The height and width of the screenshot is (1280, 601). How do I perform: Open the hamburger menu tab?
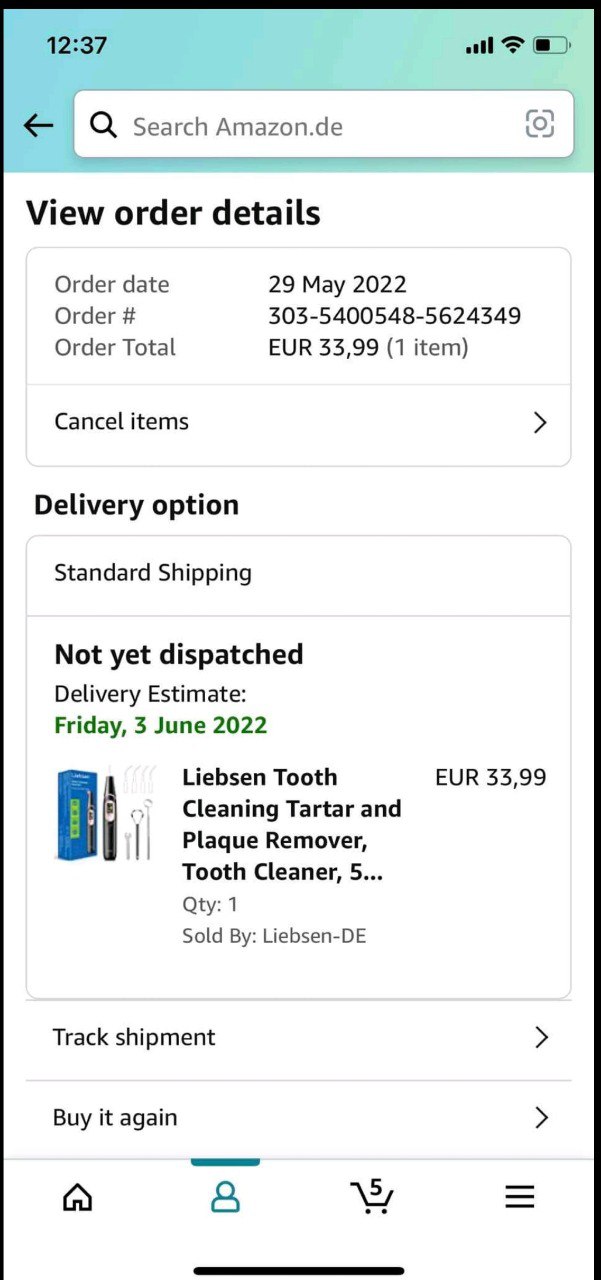point(519,1197)
